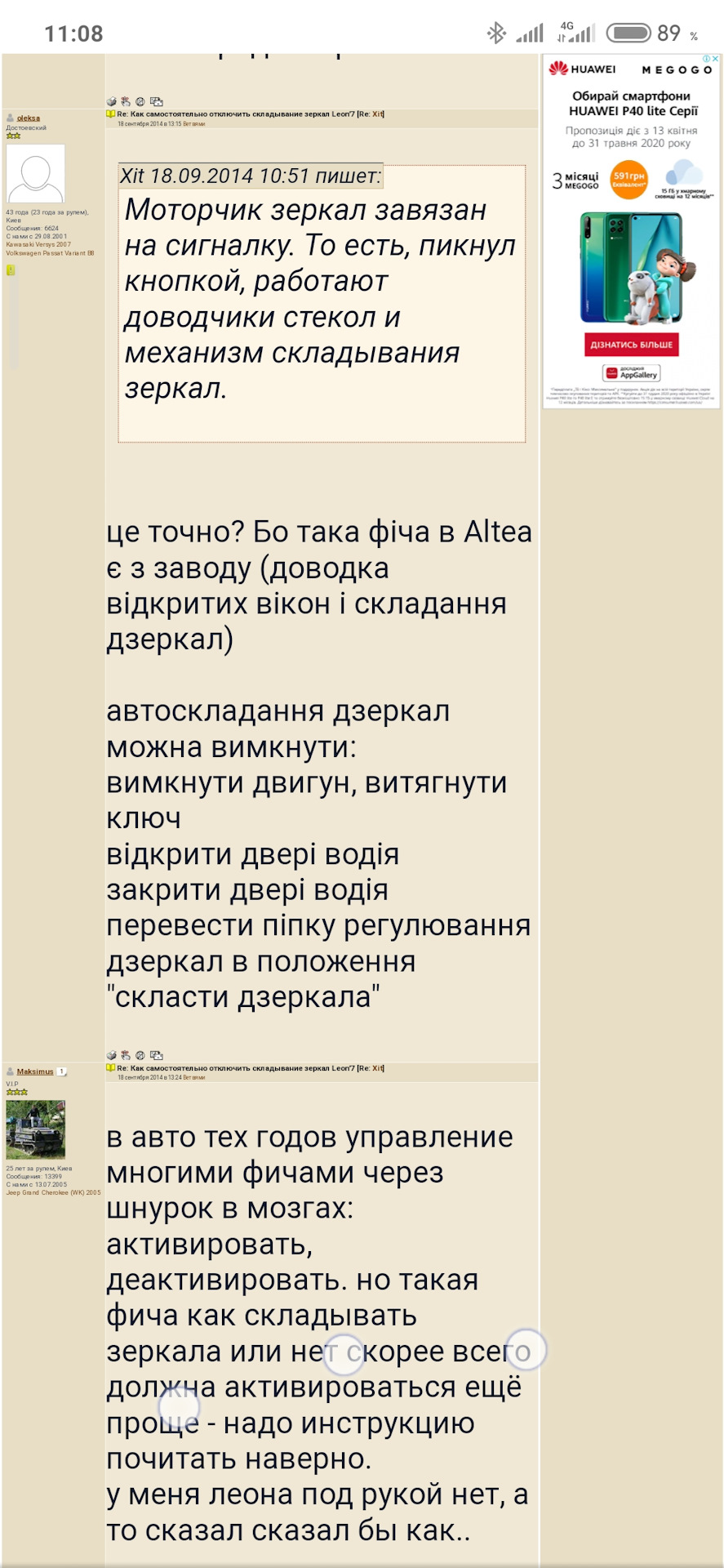724x1568 pixels.
Task: Open Maksimus's user profile link
Action: 35,1071
